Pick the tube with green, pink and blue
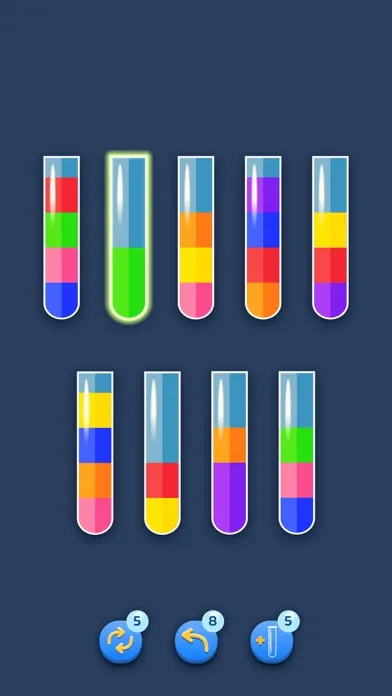The width and height of the screenshot is (392, 696). tap(297, 453)
